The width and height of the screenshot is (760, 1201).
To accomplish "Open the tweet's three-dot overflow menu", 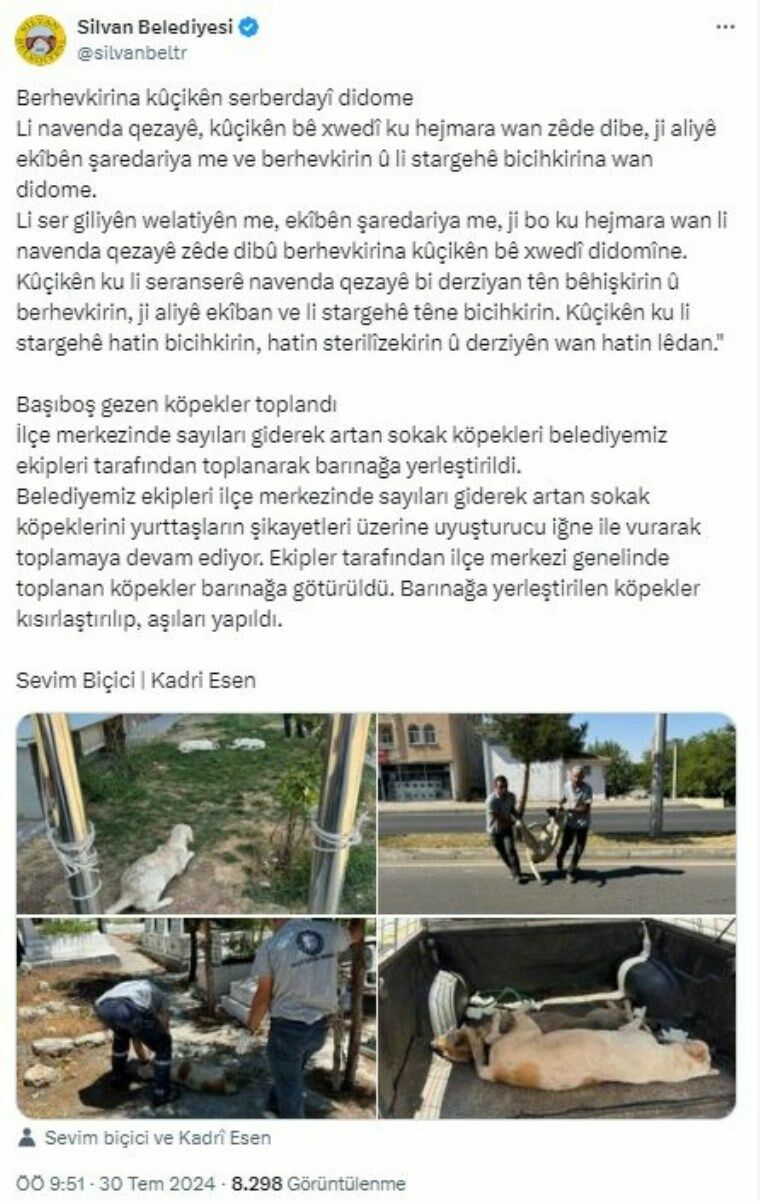I will click(x=725, y=28).
